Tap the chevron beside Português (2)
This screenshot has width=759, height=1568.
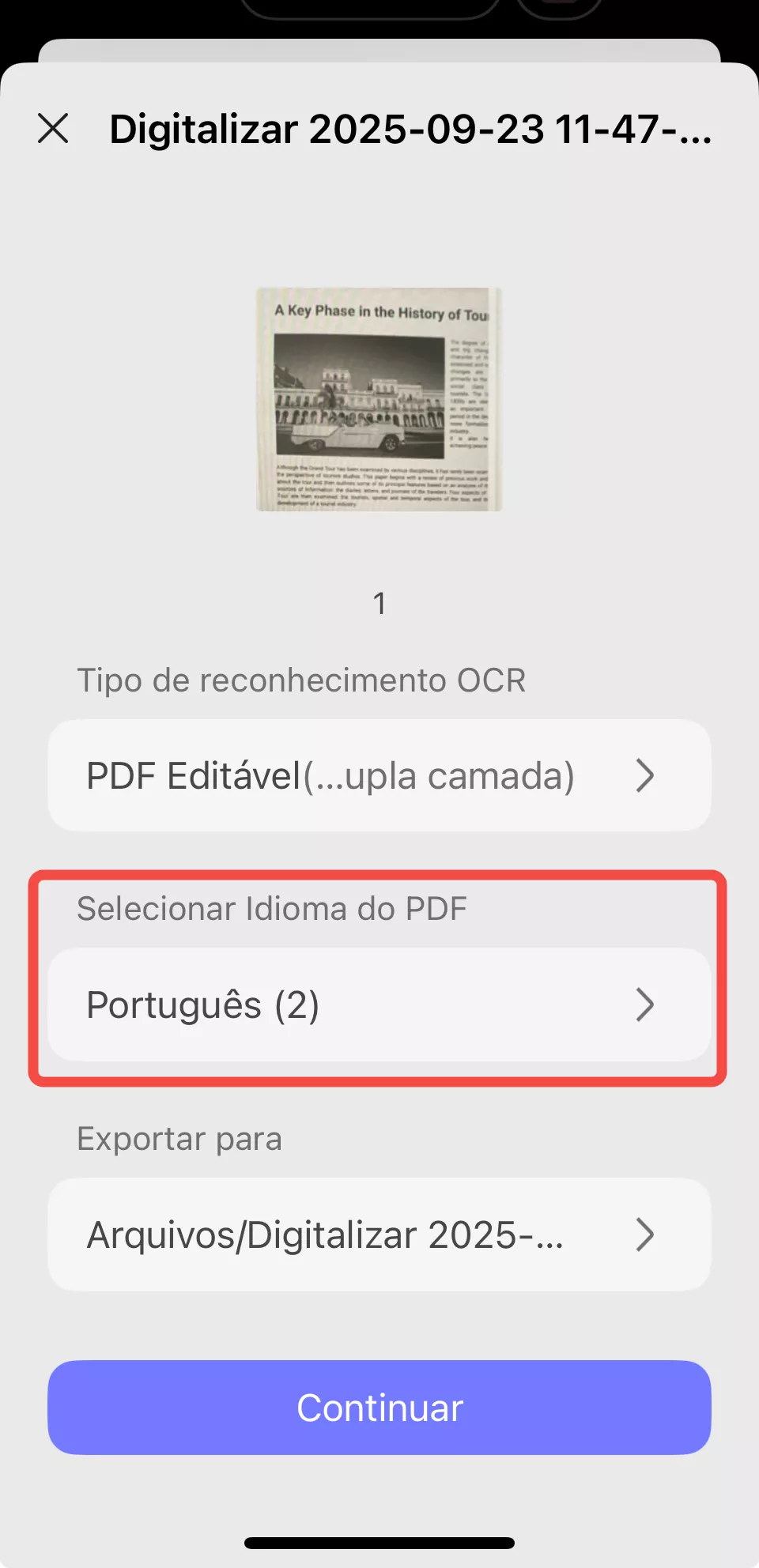tap(647, 1005)
